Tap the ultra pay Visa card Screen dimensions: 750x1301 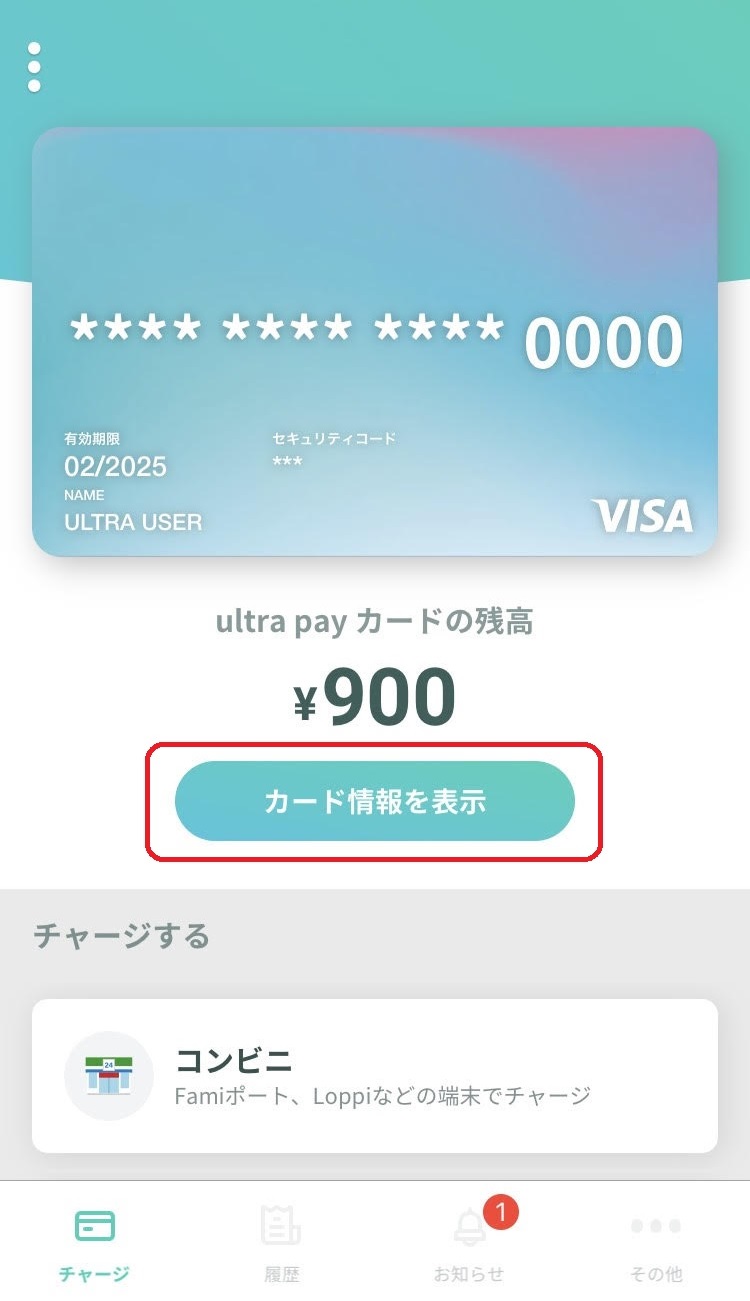(375, 341)
